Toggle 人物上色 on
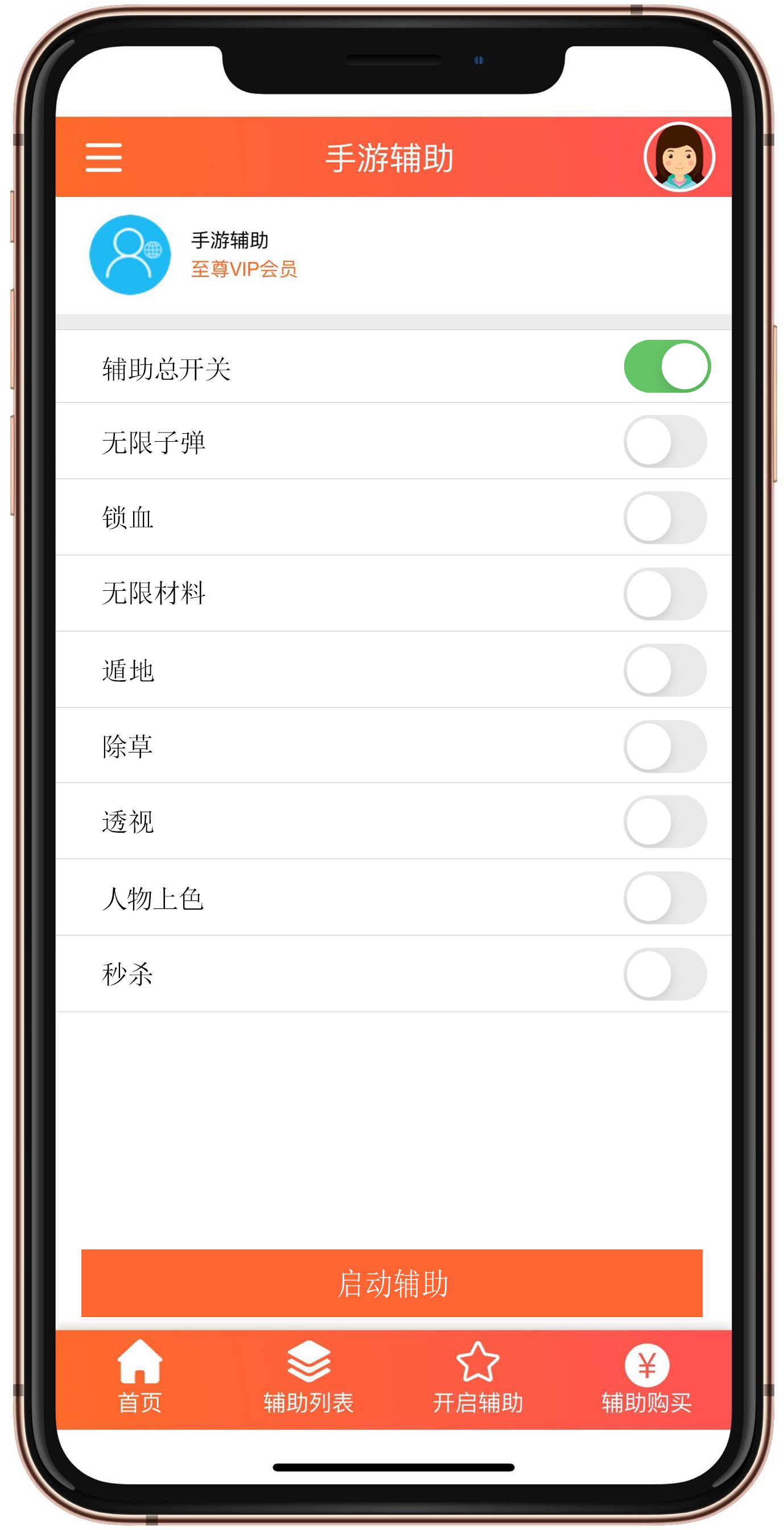The height and width of the screenshot is (1530, 784). 665,898
